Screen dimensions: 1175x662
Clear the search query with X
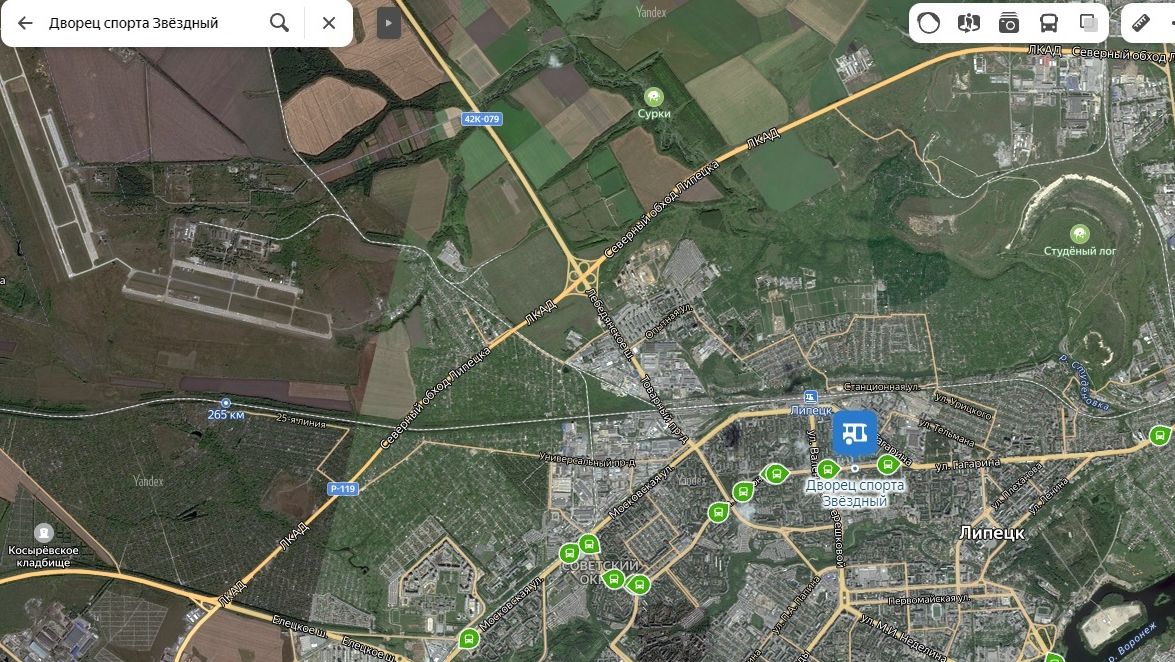pyautogui.click(x=328, y=23)
